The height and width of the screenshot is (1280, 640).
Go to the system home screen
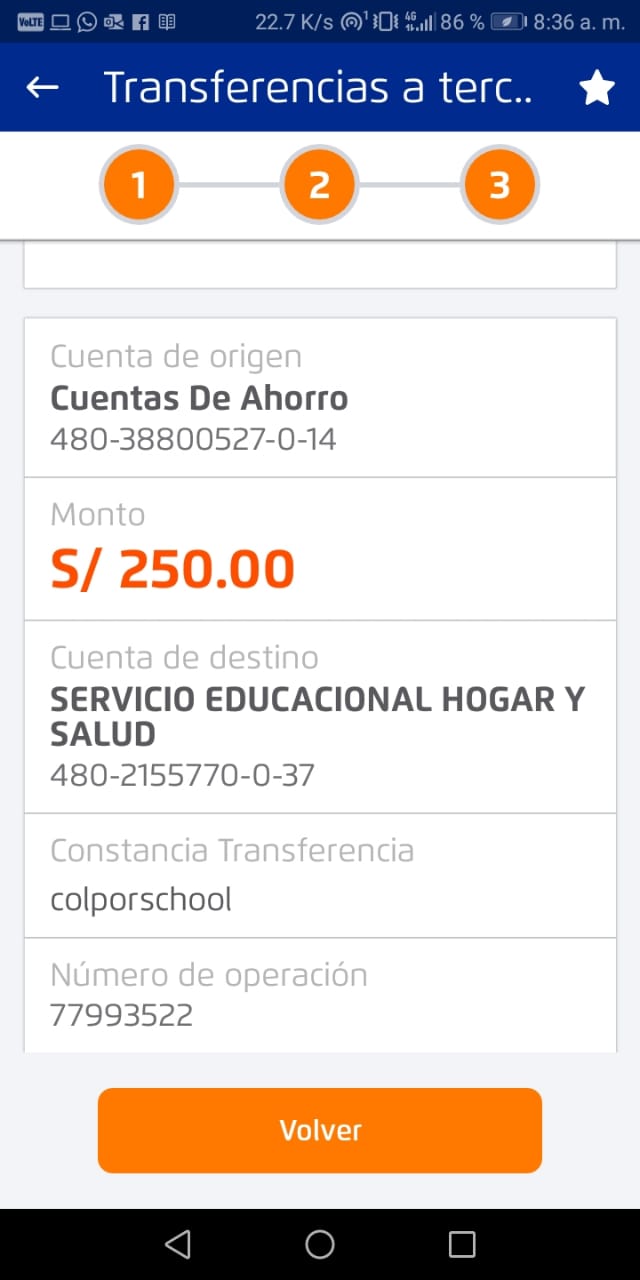320,1244
